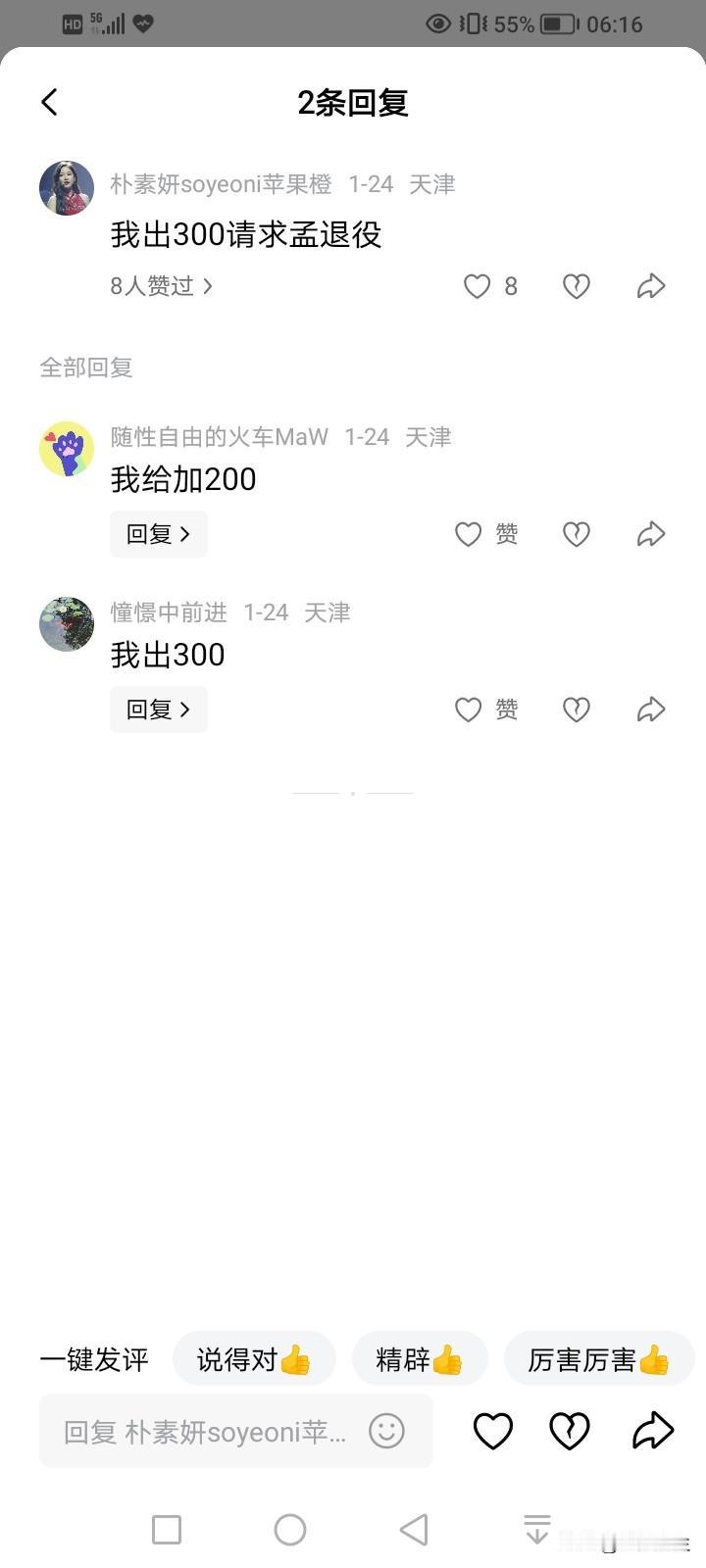Screen dimensions: 706x1568
Task: Open the share icon on the top comment
Action: 650,286
